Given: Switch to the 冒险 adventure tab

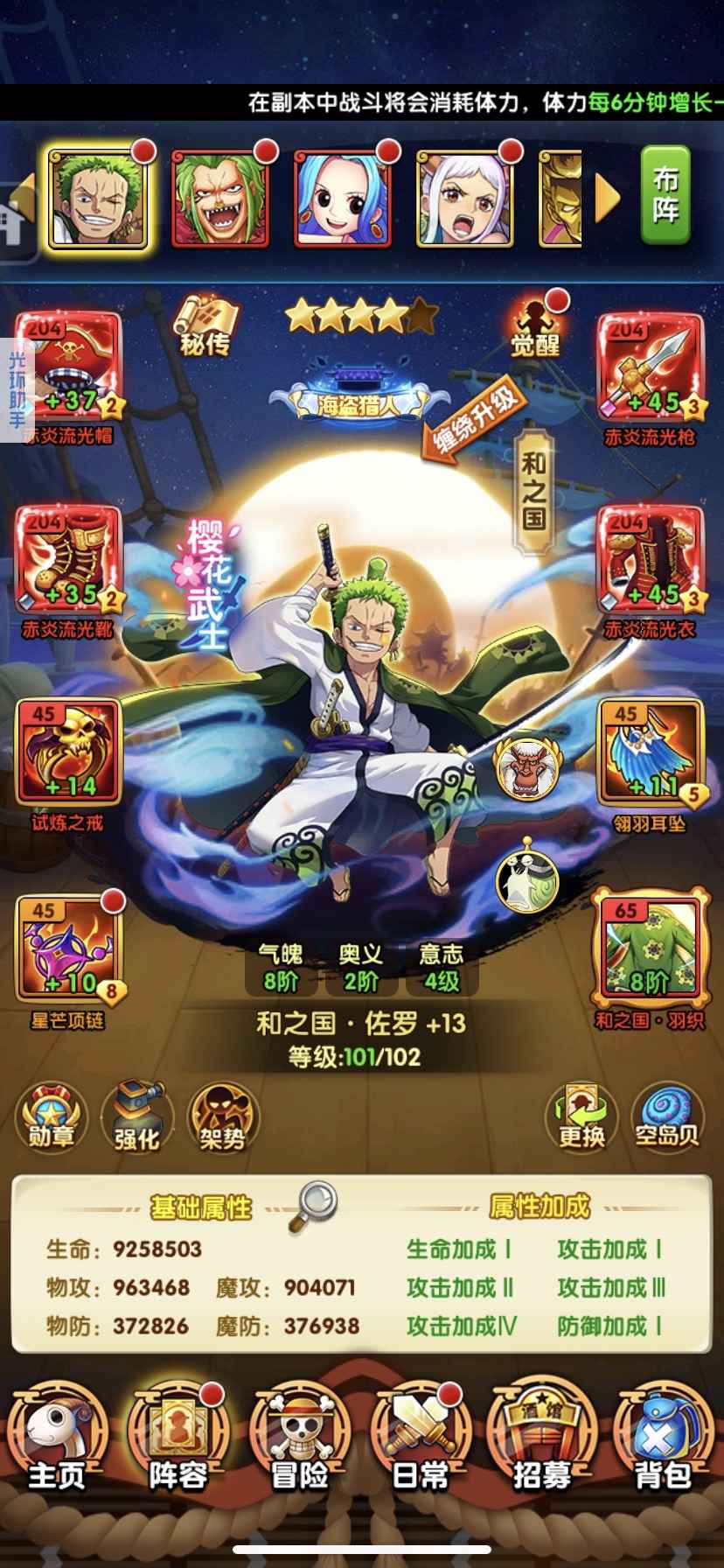Looking at the screenshot, I should [300, 1444].
